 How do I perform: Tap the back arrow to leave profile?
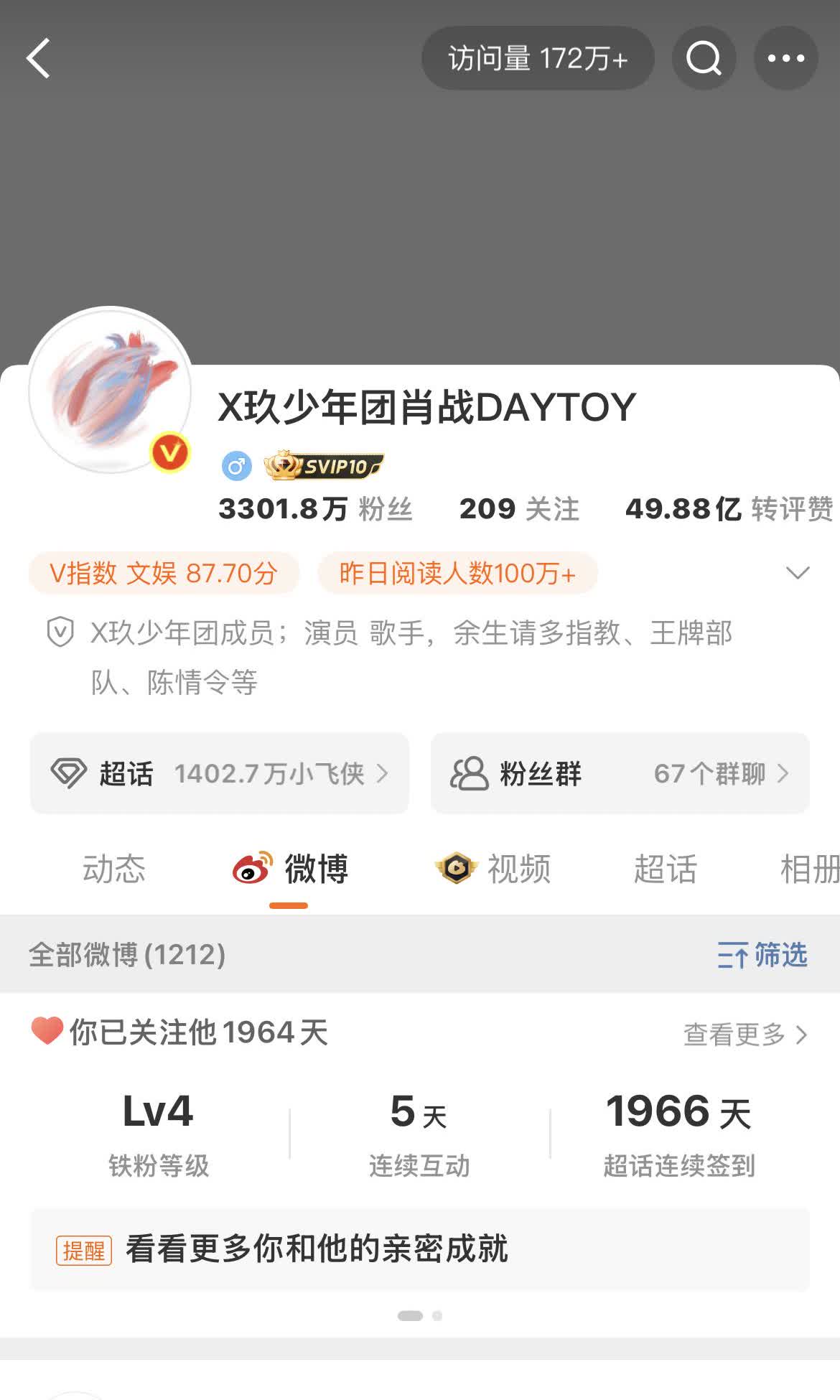pyautogui.click(x=39, y=58)
